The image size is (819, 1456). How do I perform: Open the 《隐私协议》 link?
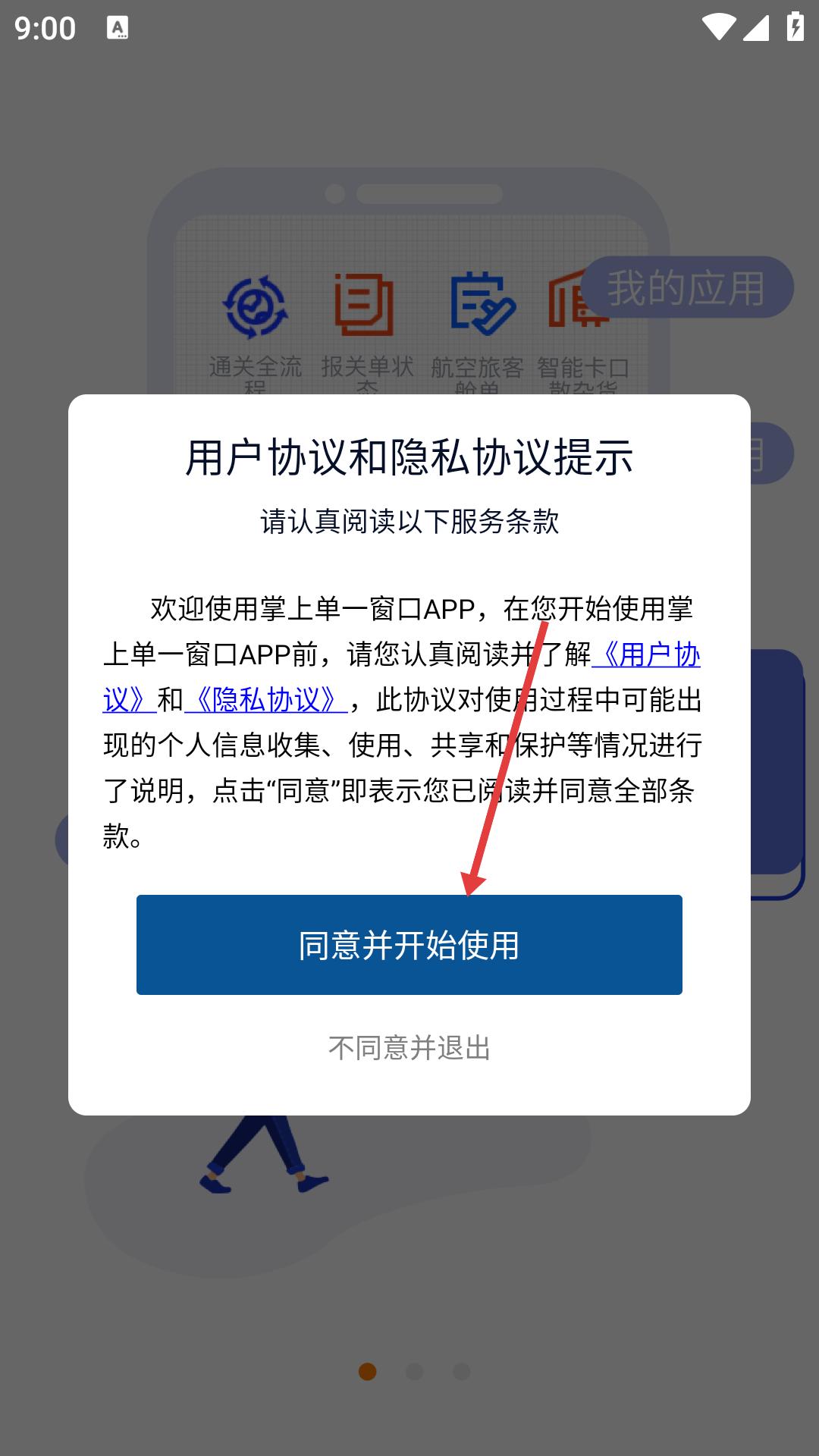point(266,700)
